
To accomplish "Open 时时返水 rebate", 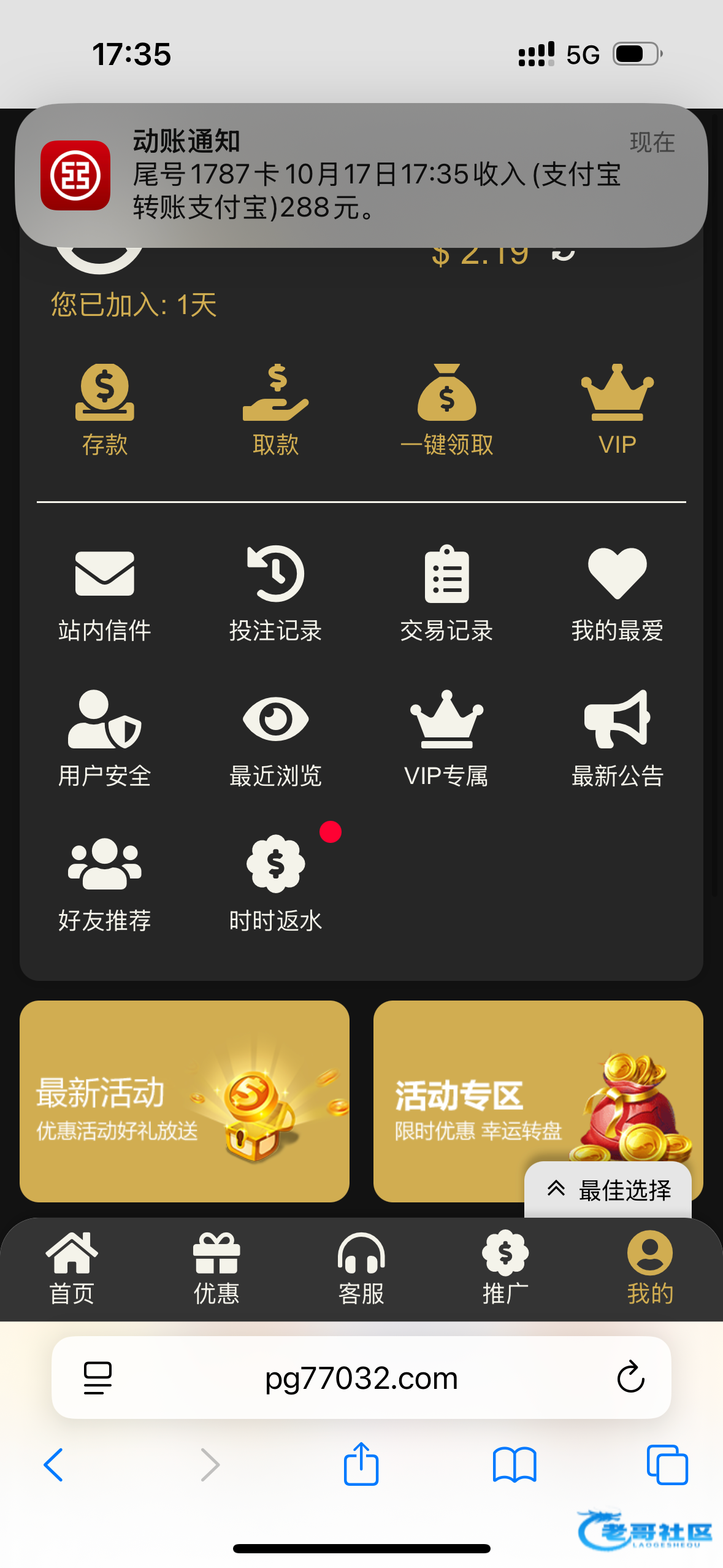I will (x=275, y=883).
